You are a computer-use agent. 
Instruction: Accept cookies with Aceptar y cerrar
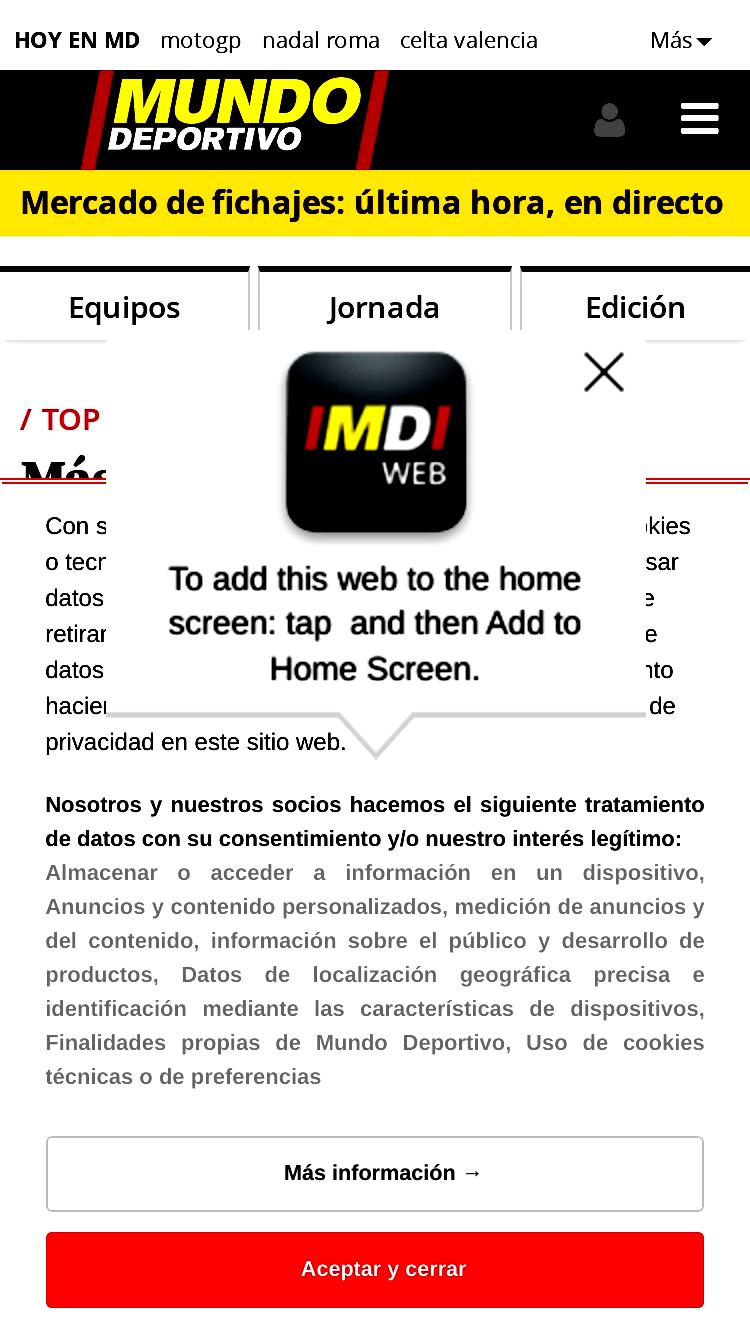pos(375,1269)
